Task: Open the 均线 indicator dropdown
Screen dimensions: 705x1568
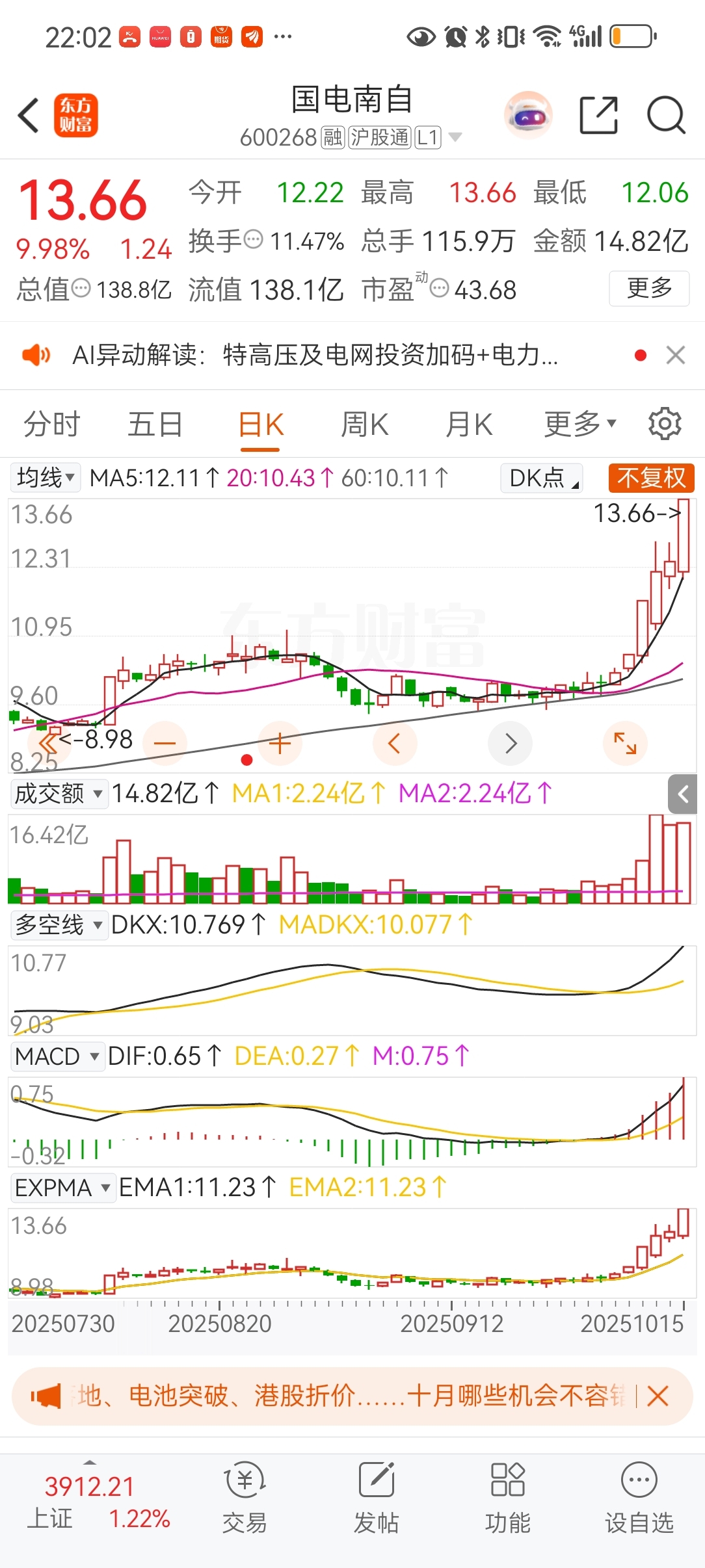Action: click(x=45, y=478)
